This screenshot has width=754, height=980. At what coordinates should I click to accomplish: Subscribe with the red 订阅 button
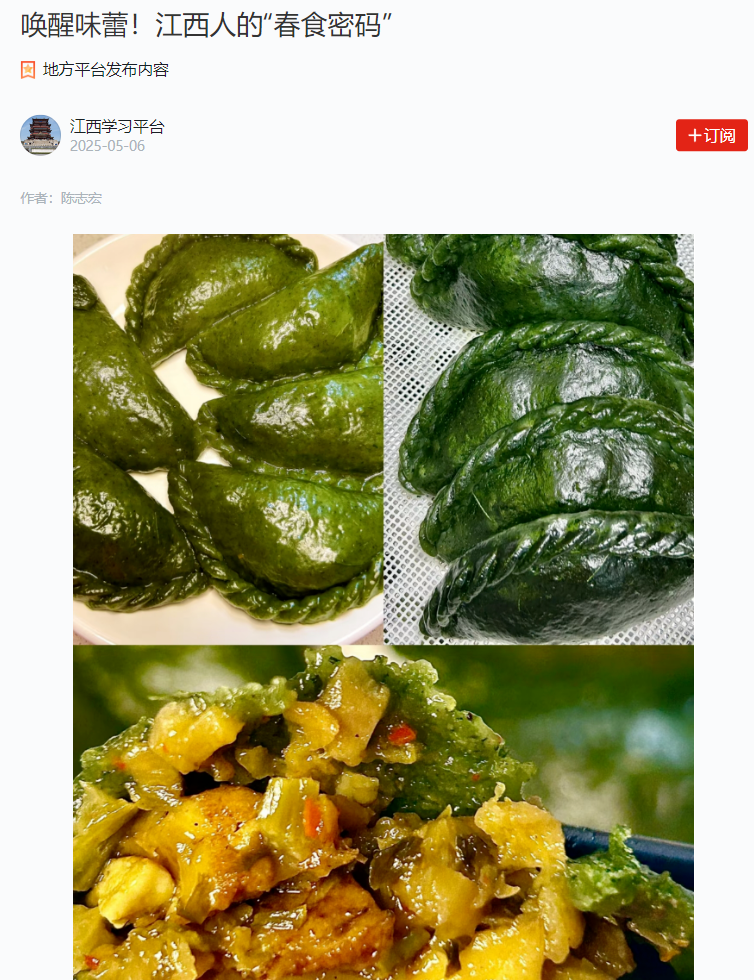711,135
